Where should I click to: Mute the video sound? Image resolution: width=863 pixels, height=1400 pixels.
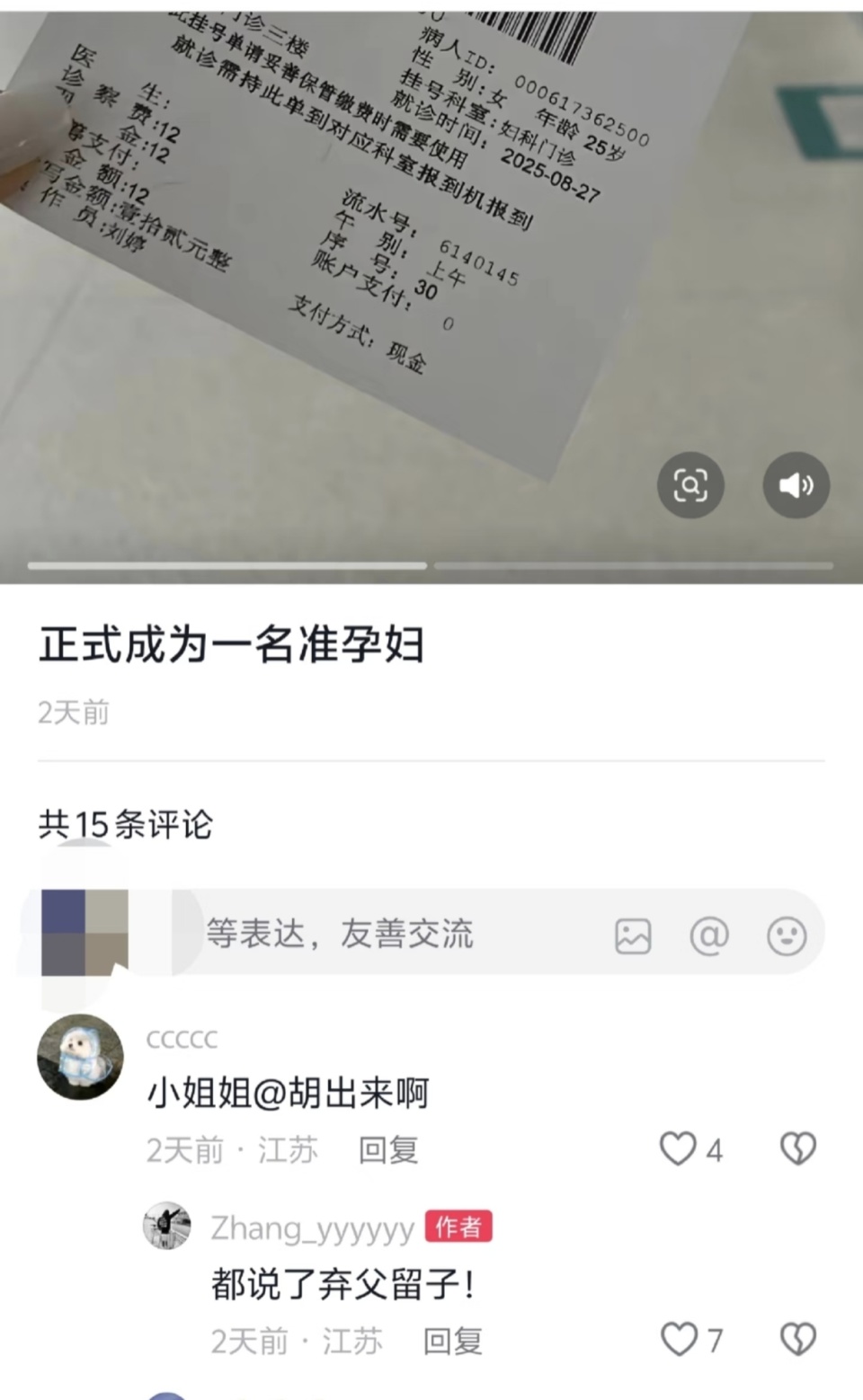796,485
